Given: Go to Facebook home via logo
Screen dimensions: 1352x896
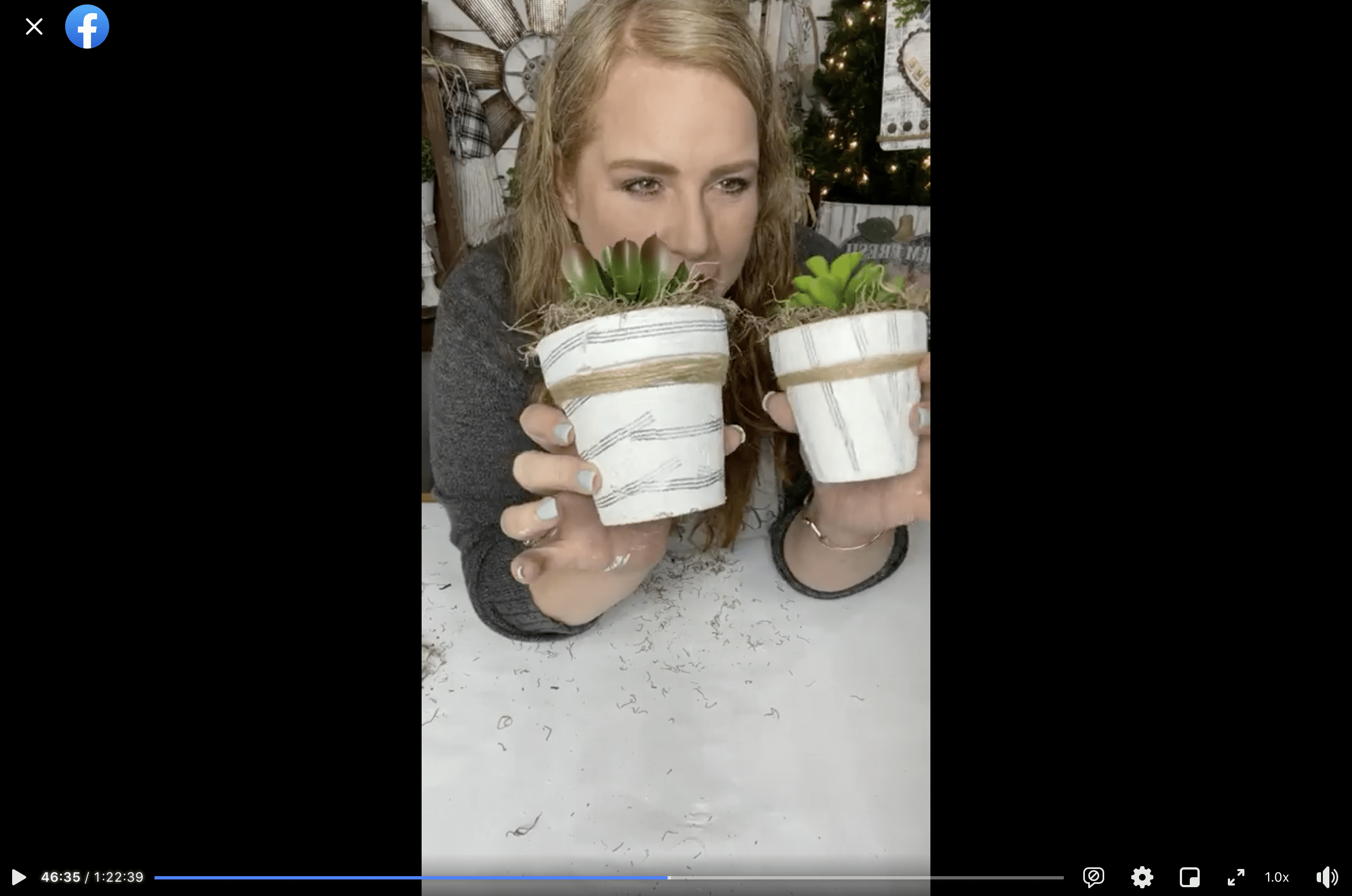Looking at the screenshot, I should (87, 26).
